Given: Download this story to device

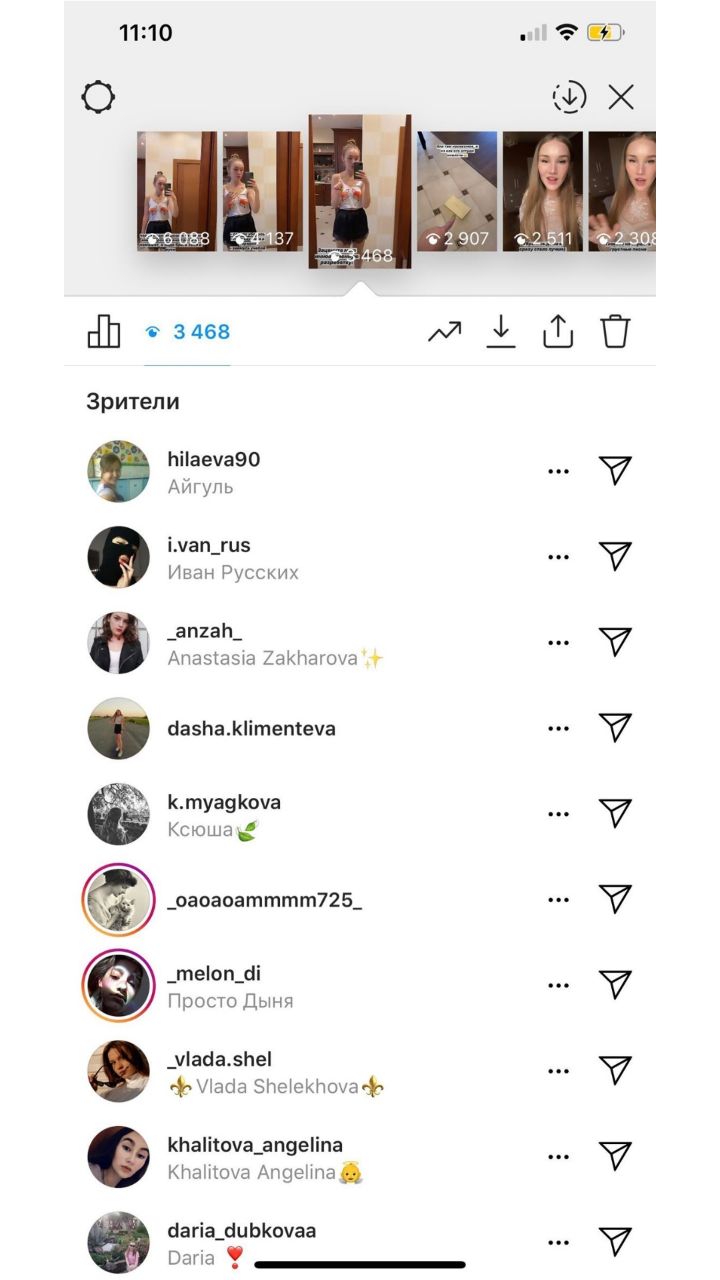Looking at the screenshot, I should tap(501, 331).
